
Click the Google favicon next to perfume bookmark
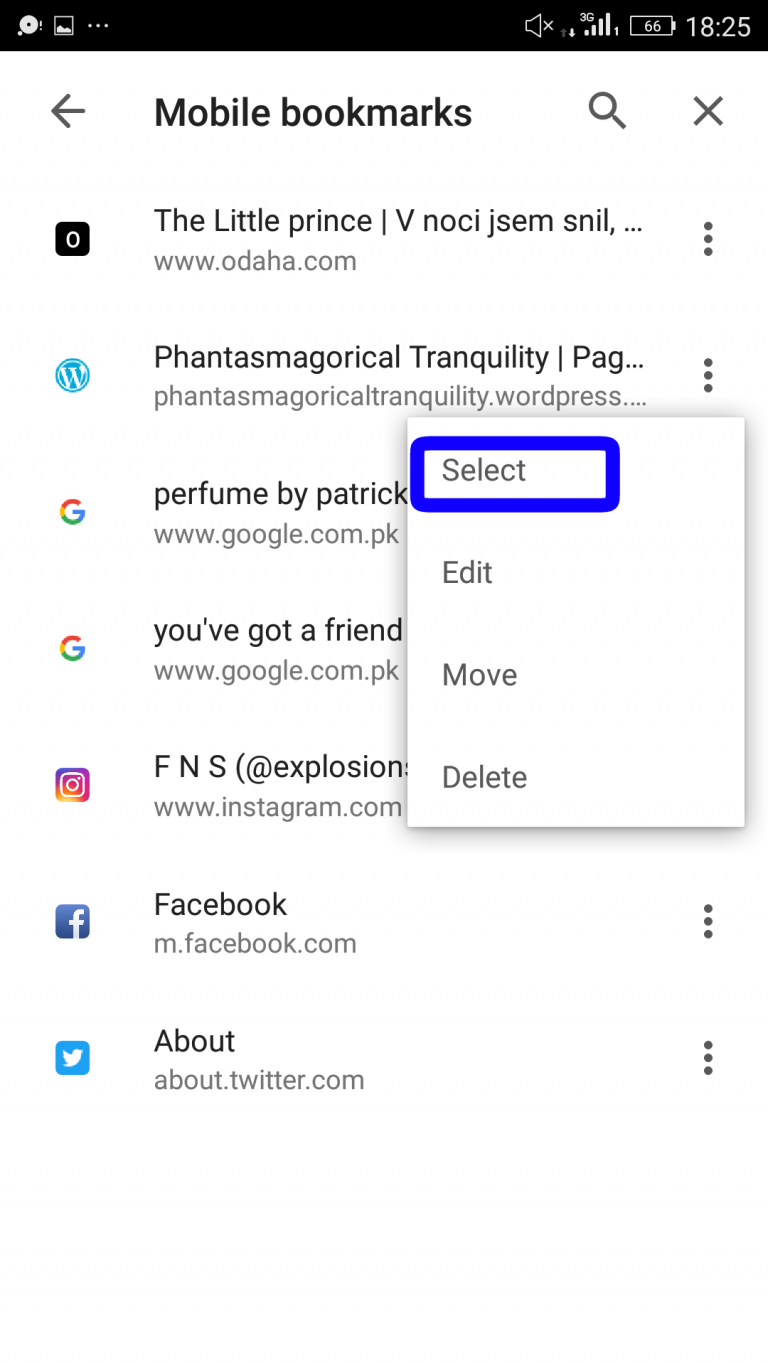coord(72,512)
